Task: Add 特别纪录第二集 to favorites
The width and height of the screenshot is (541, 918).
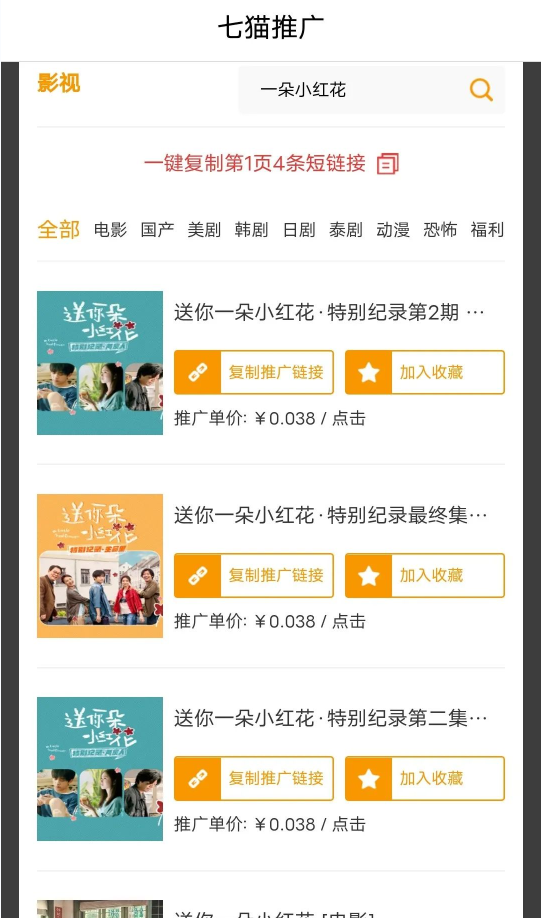Action: (424, 779)
